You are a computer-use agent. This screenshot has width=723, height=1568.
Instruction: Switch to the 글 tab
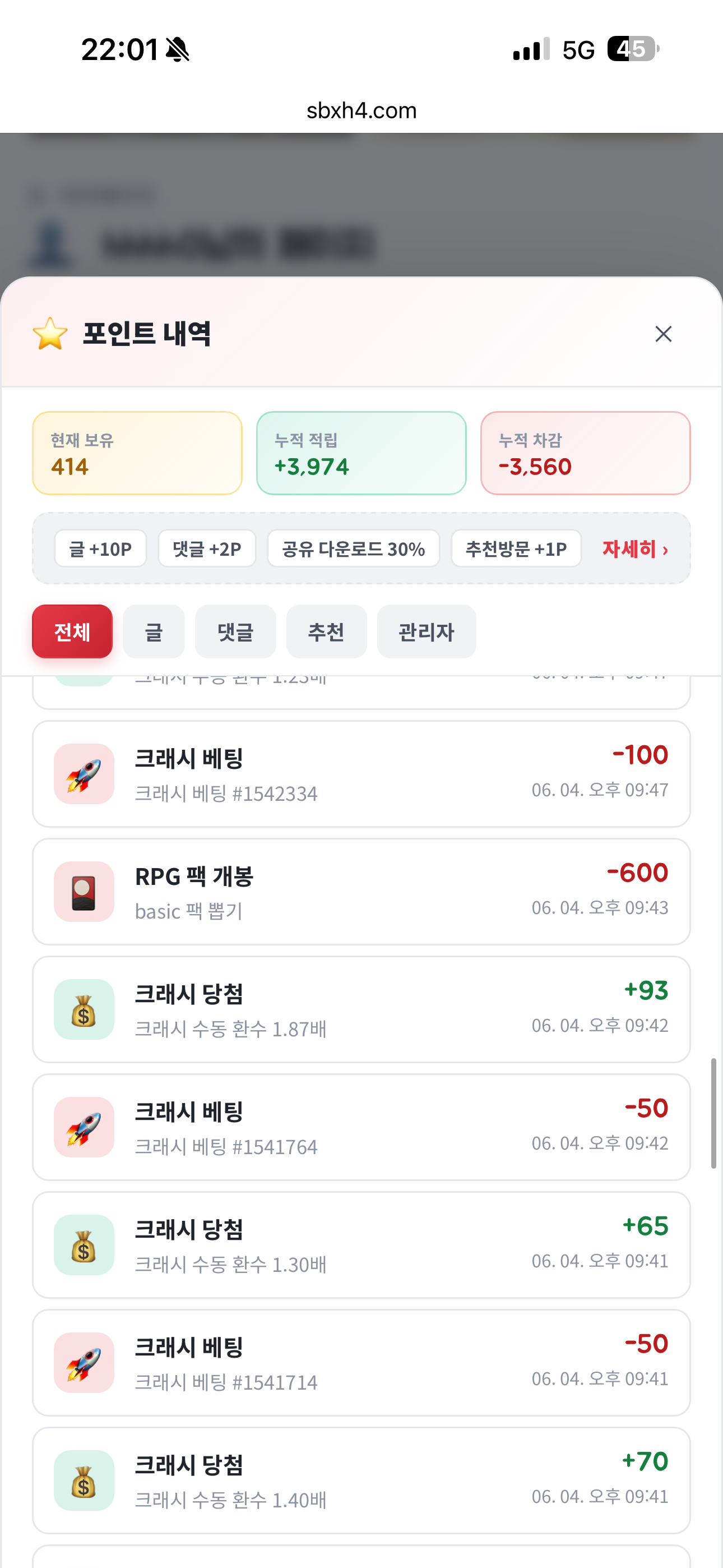click(x=154, y=632)
